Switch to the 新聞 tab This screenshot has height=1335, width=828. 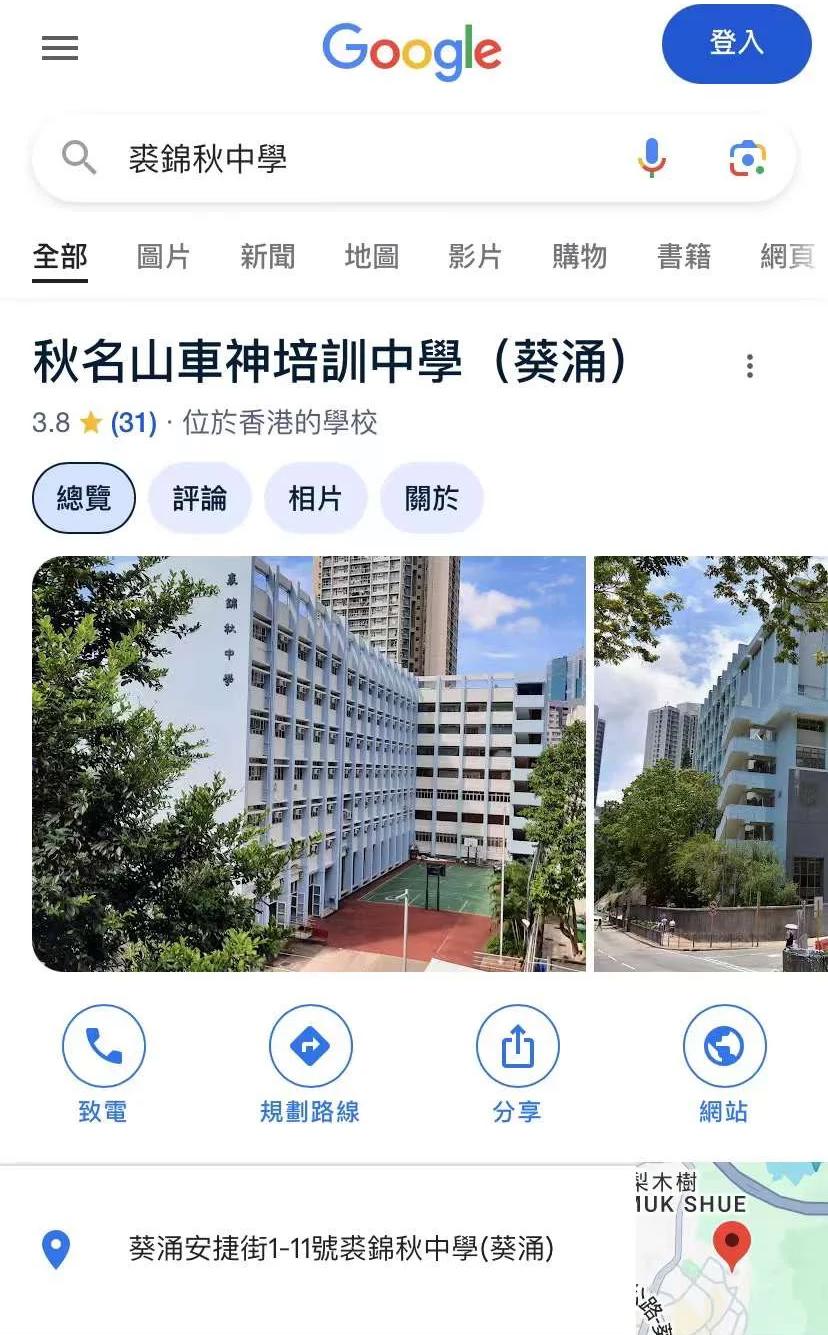pyautogui.click(x=267, y=257)
